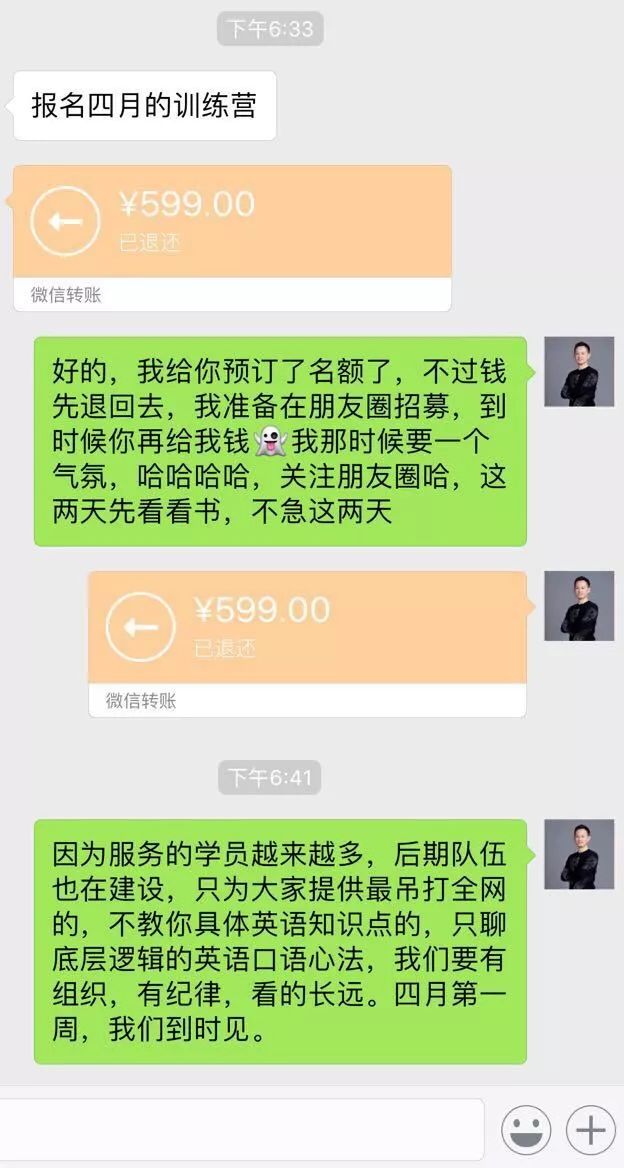Open the plus attachments menu
Image resolution: width=624 pixels, height=1168 pixels.
pyautogui.click(x=591, y=1130)
